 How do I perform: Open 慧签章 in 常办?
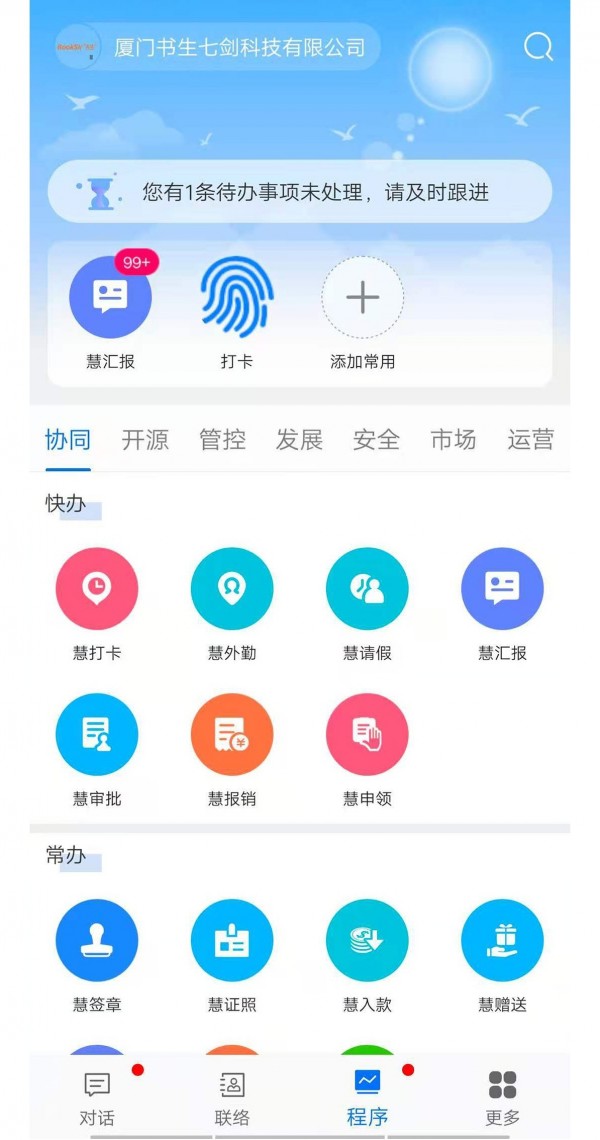[97, 941]
